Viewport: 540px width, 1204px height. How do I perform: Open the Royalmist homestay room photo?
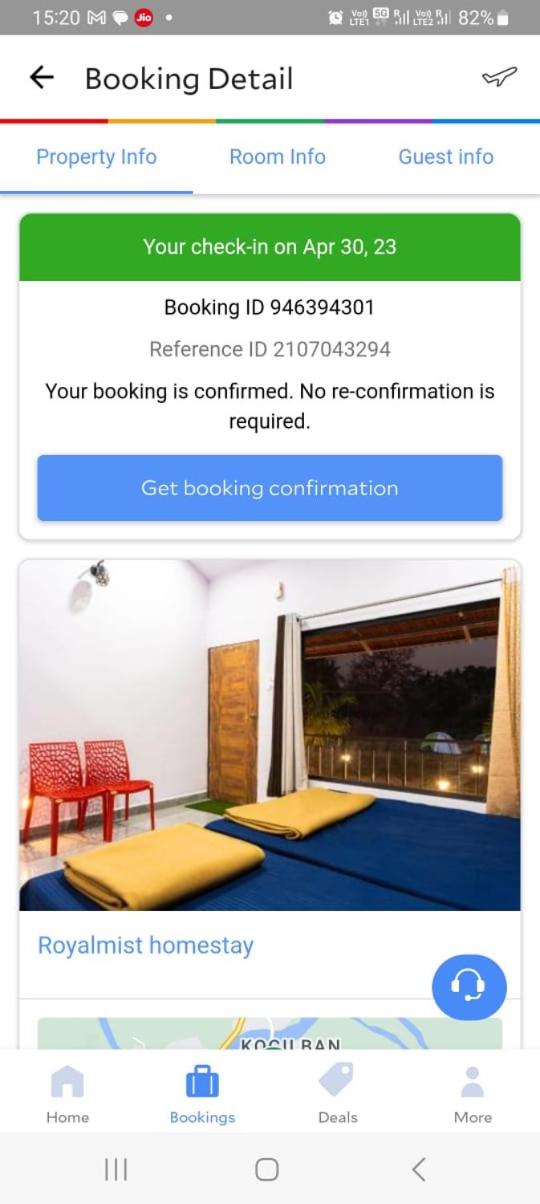270,735
